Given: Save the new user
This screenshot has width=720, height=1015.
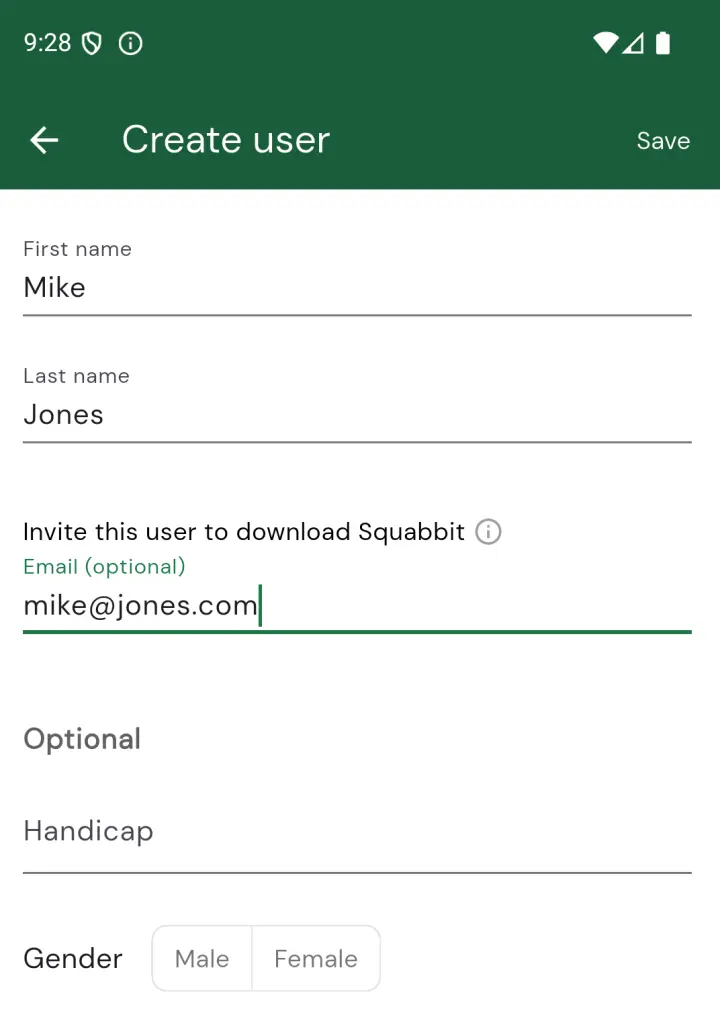Looking at the screenshot, I should point(663,140).
